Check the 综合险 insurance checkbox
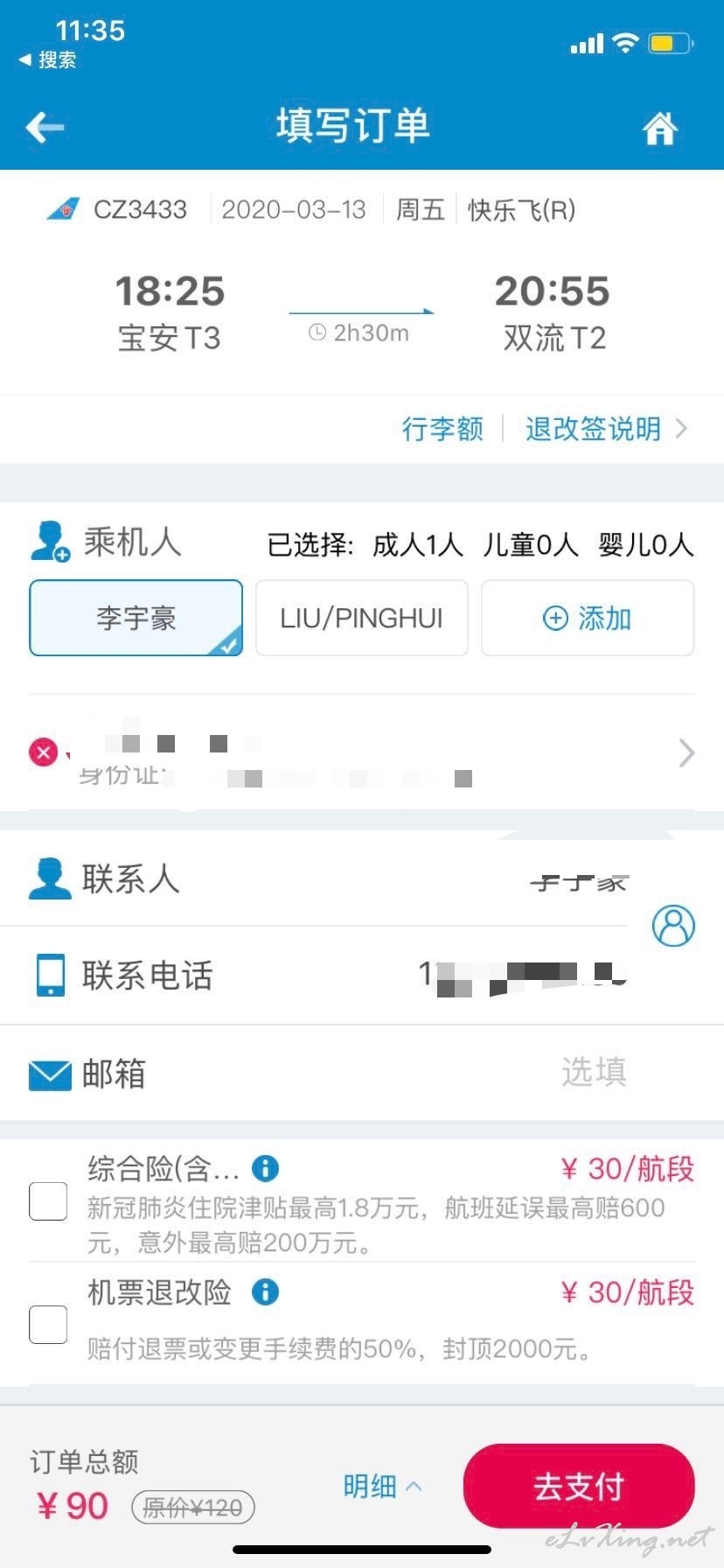This screenshot has width=724, height=1568. (x=48, y=1200)
